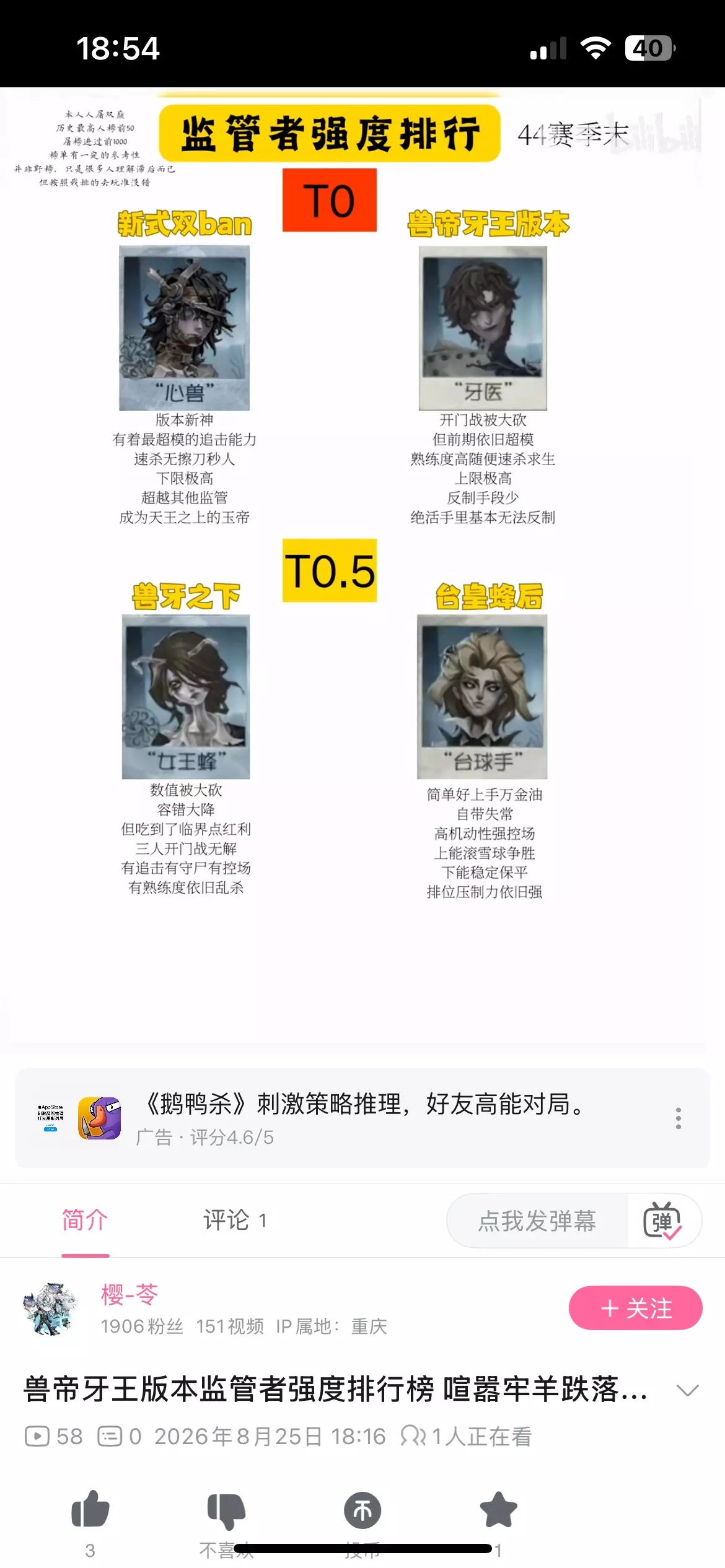Toggle the danmaku 弹 switch icon

[662, 1221]
